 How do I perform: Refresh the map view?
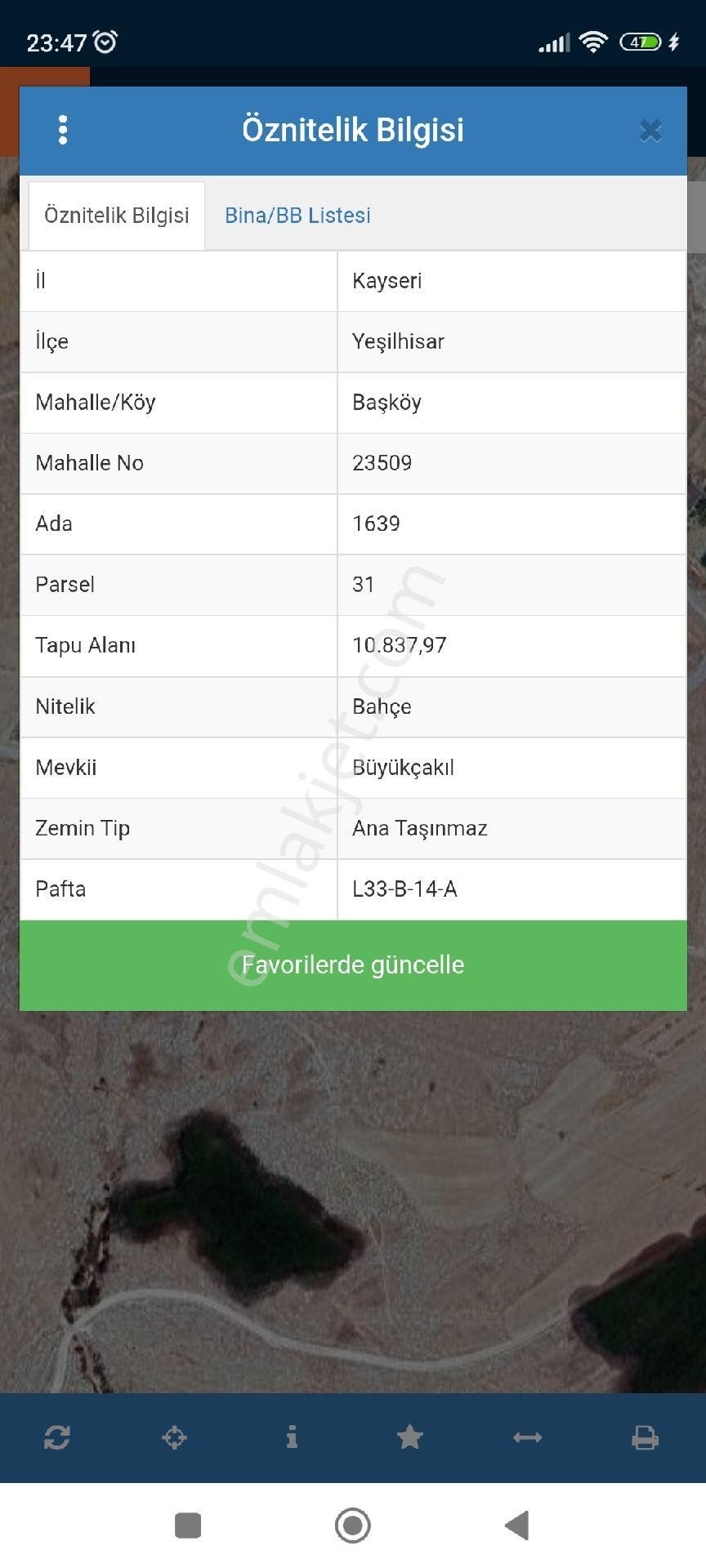point(57,1437)
